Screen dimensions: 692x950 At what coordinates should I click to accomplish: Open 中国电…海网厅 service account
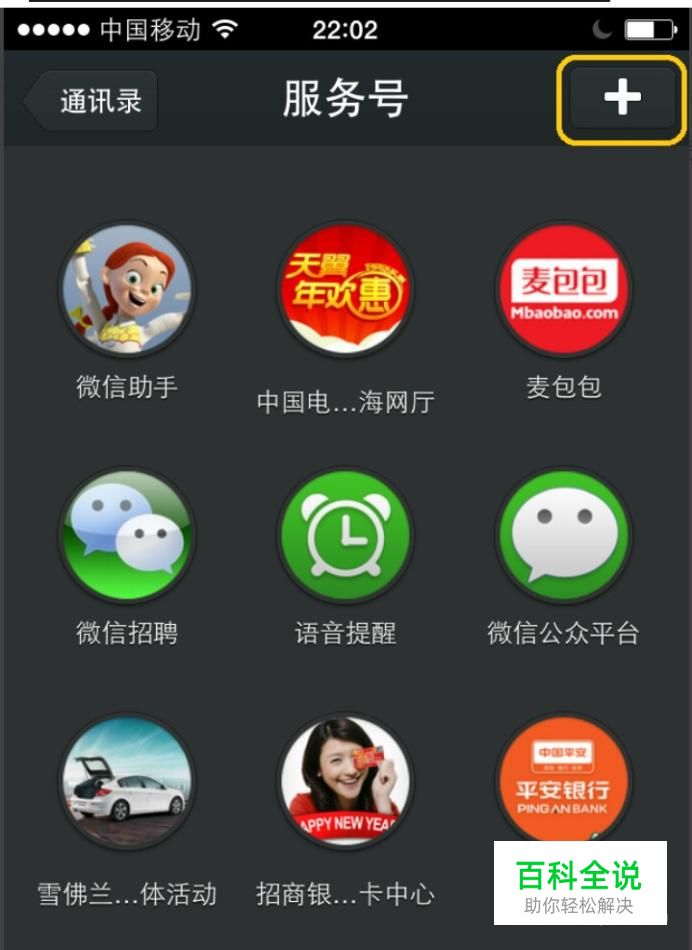[x=345, y=288]
